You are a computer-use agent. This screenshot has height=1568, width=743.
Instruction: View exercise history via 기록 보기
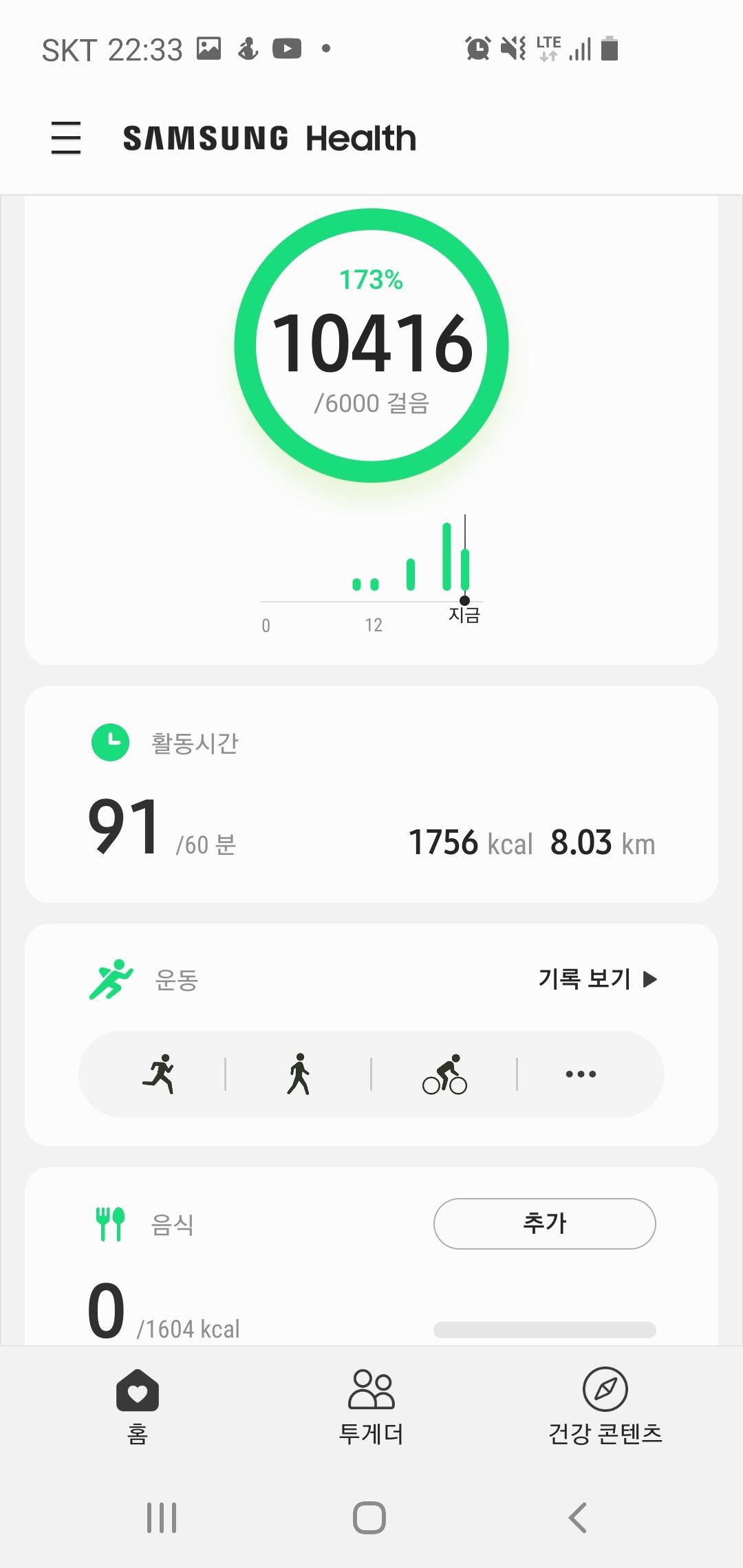(598, 979)
